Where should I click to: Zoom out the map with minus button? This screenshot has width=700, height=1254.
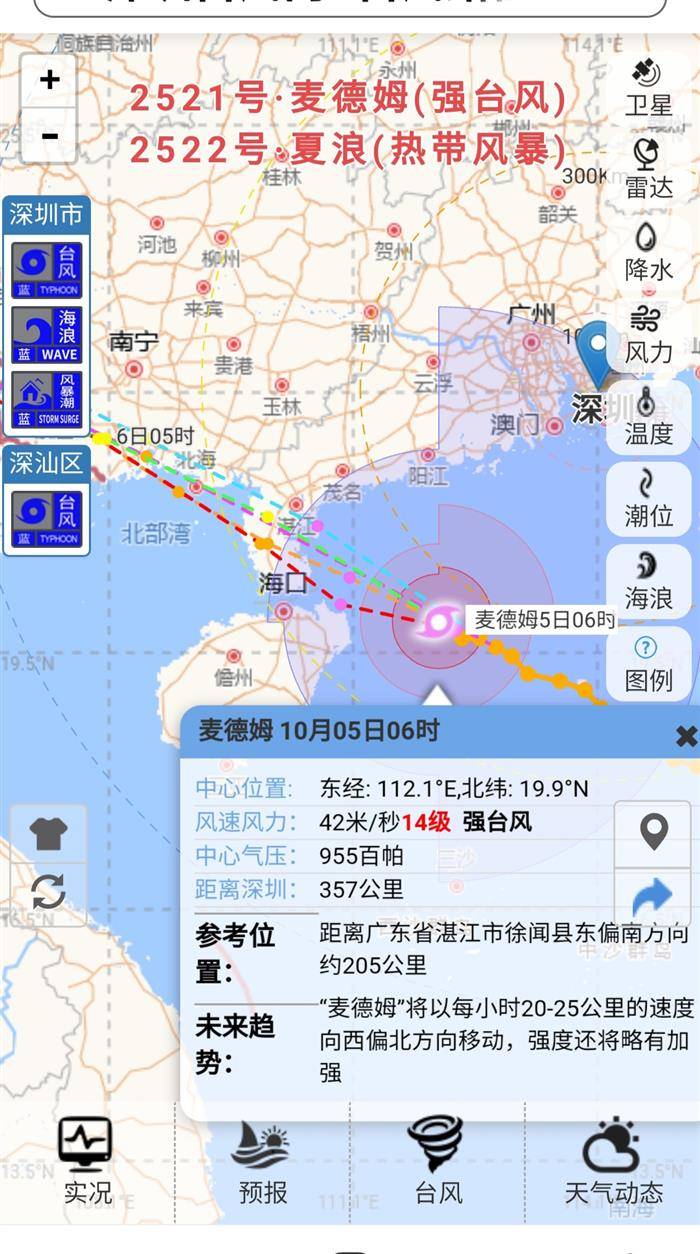tap(49, 135)
